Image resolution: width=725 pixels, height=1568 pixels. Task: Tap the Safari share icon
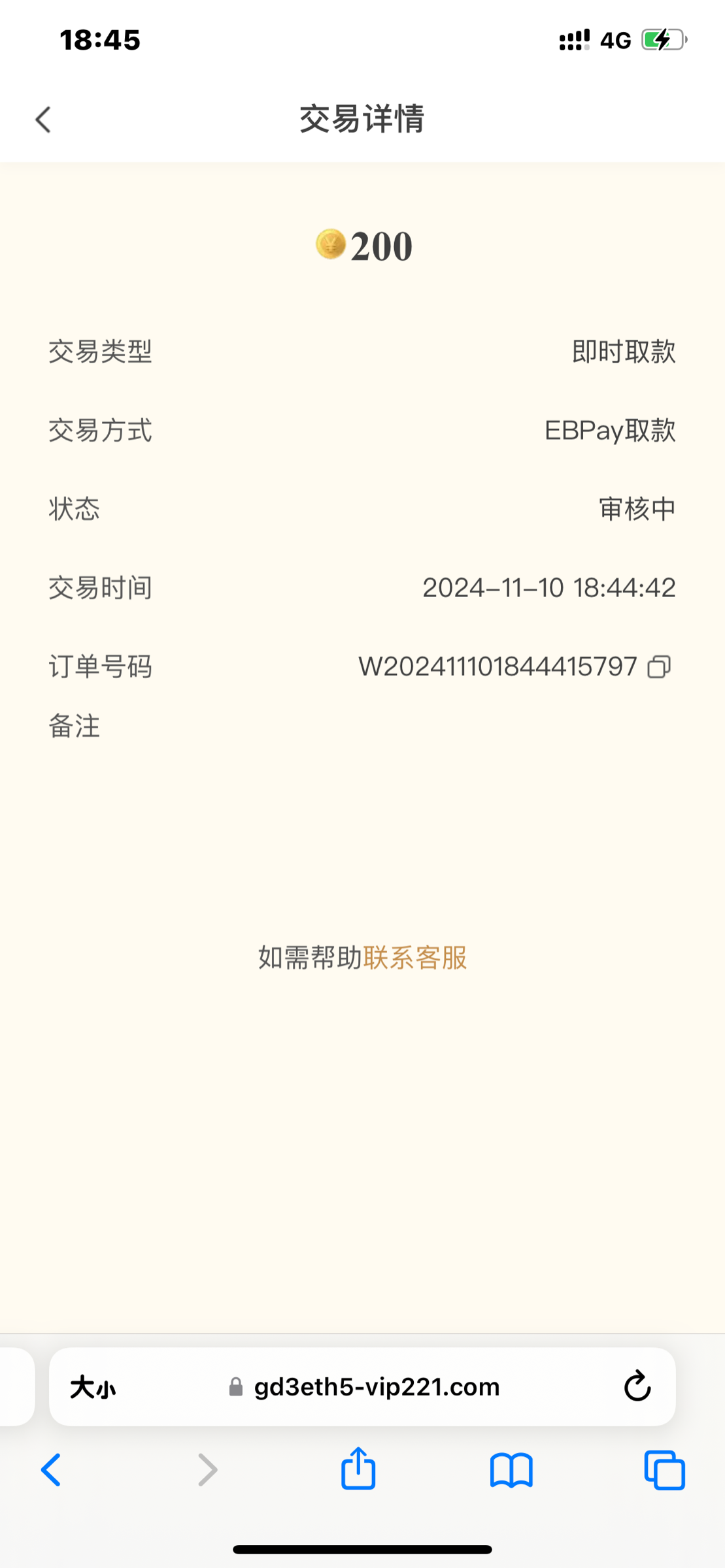358,1470
